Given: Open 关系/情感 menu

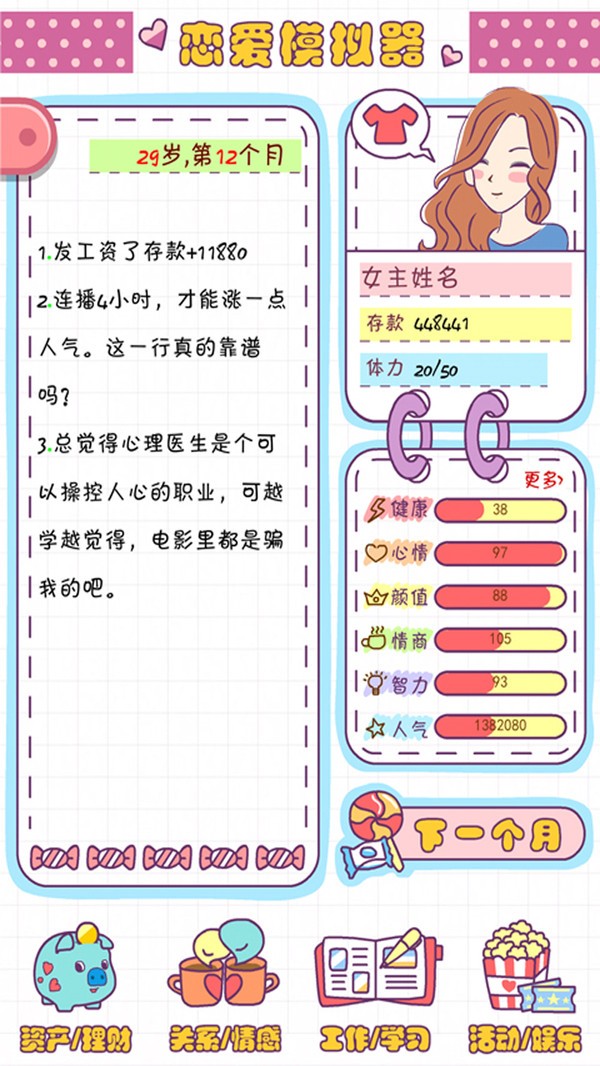Looking at the screenshot, I should coord(223,985).
